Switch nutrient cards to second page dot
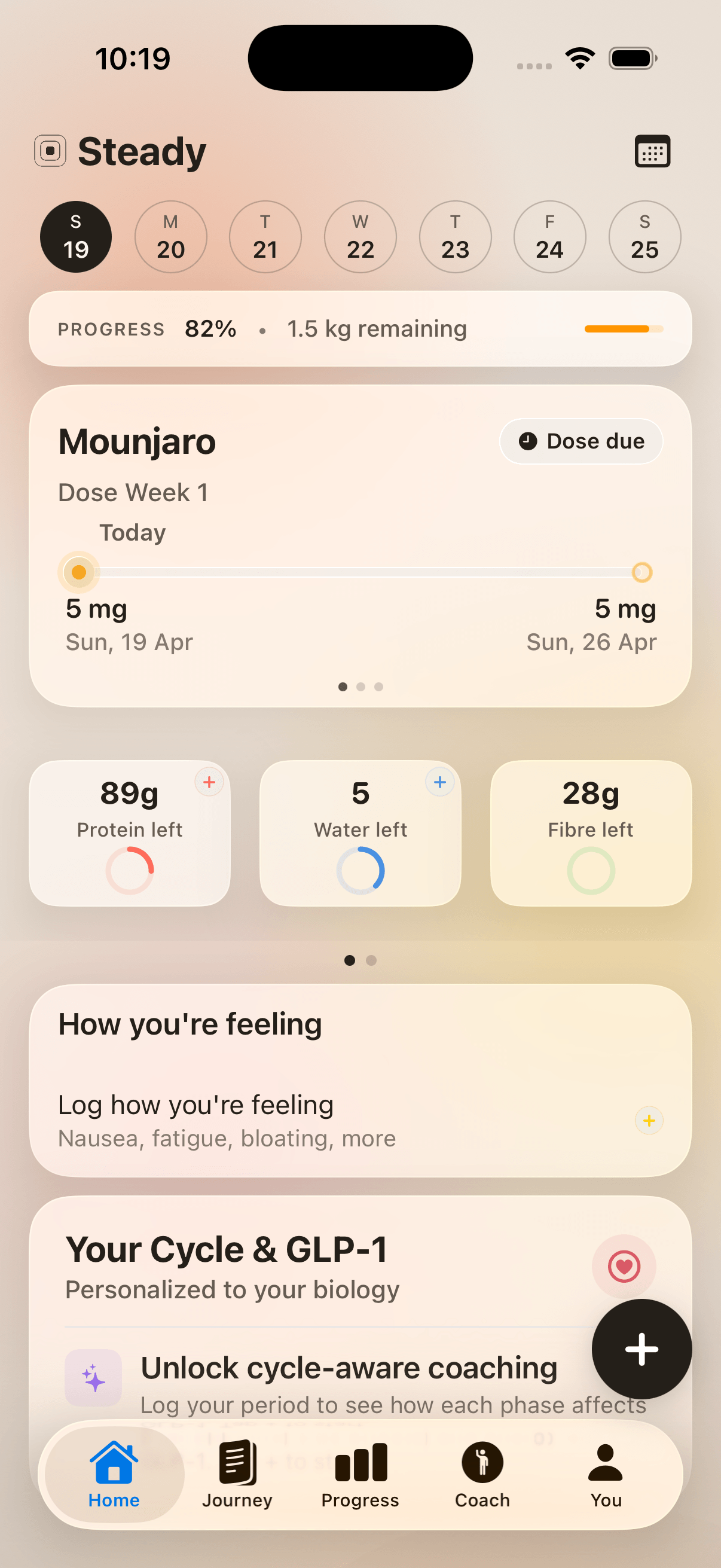 [x=371, y=960]
